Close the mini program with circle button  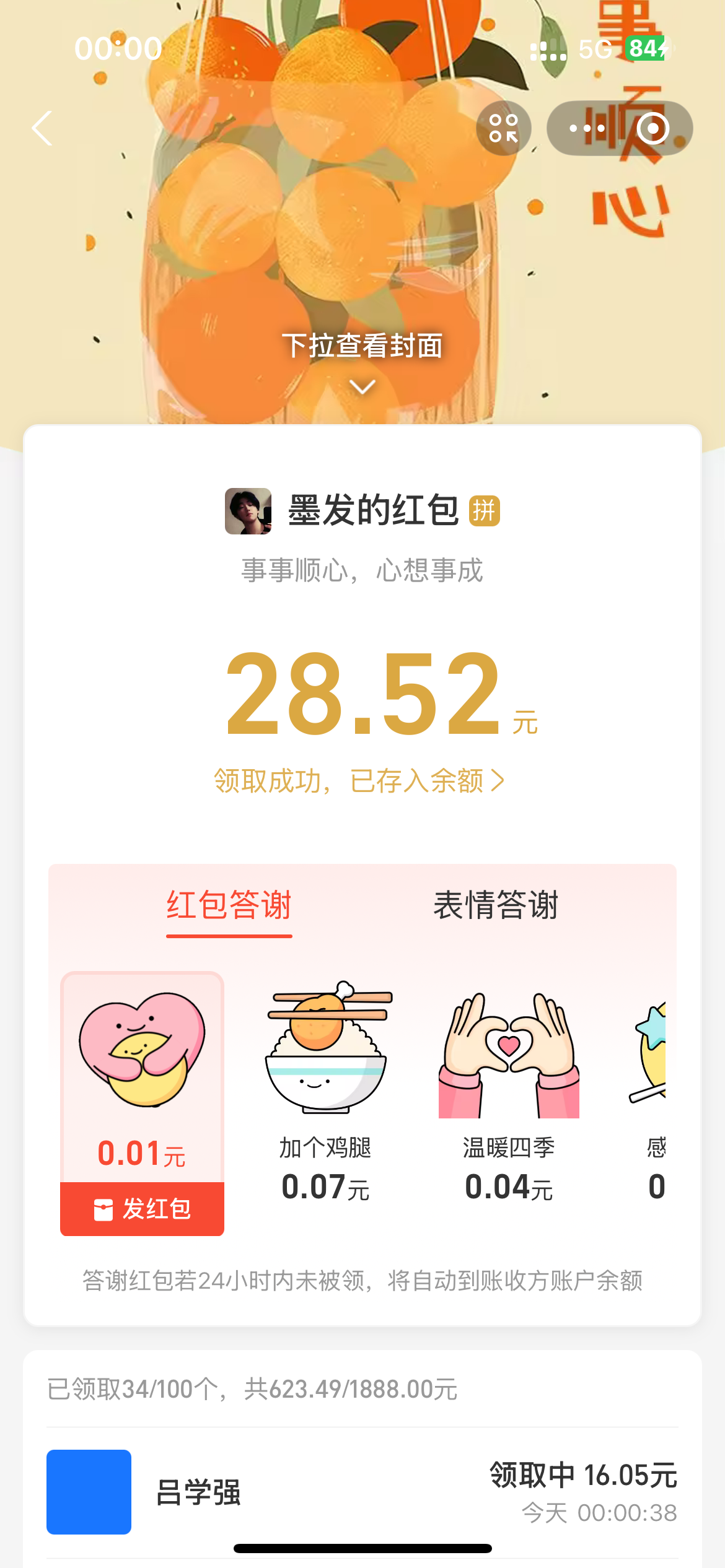(652, 128)
